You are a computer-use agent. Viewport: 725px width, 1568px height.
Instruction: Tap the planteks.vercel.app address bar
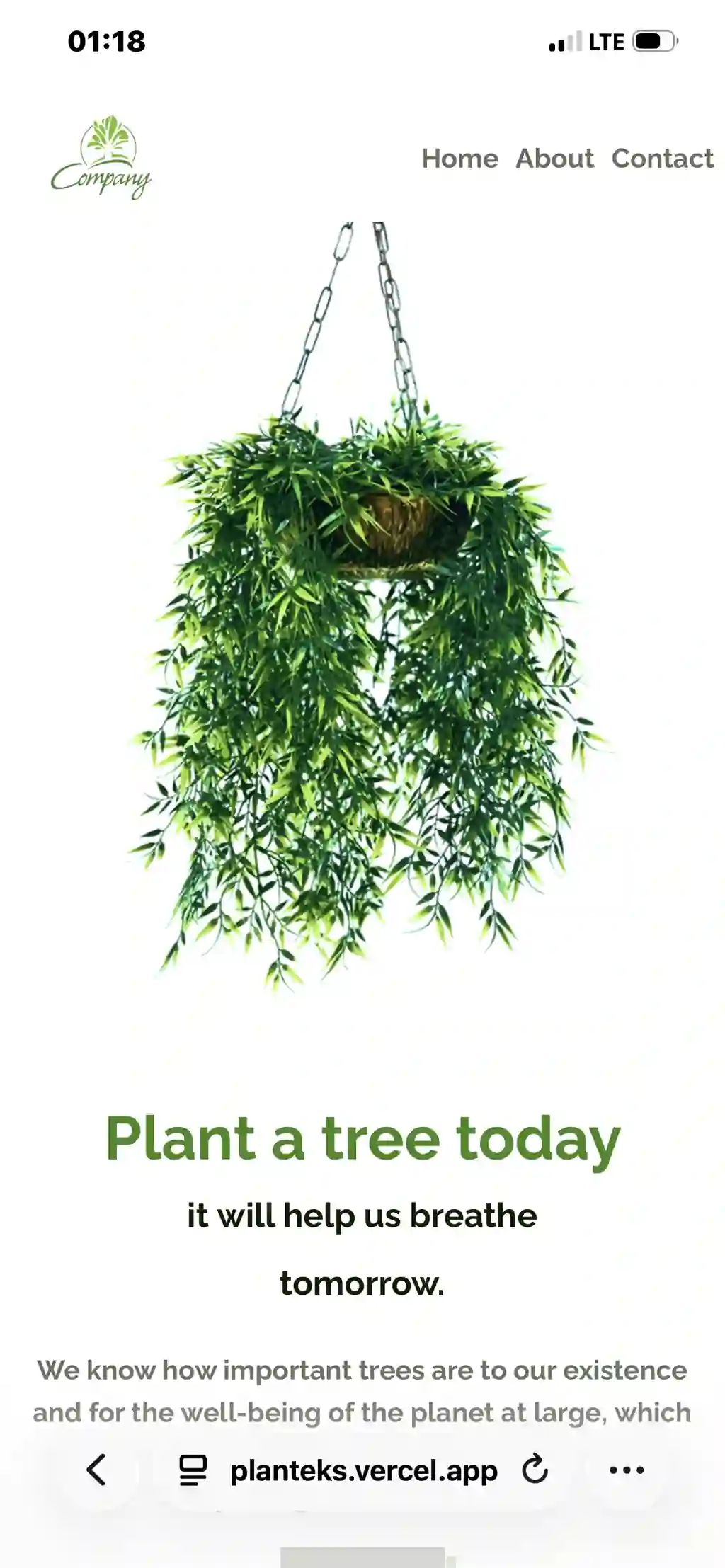[x=363, y=1470]
